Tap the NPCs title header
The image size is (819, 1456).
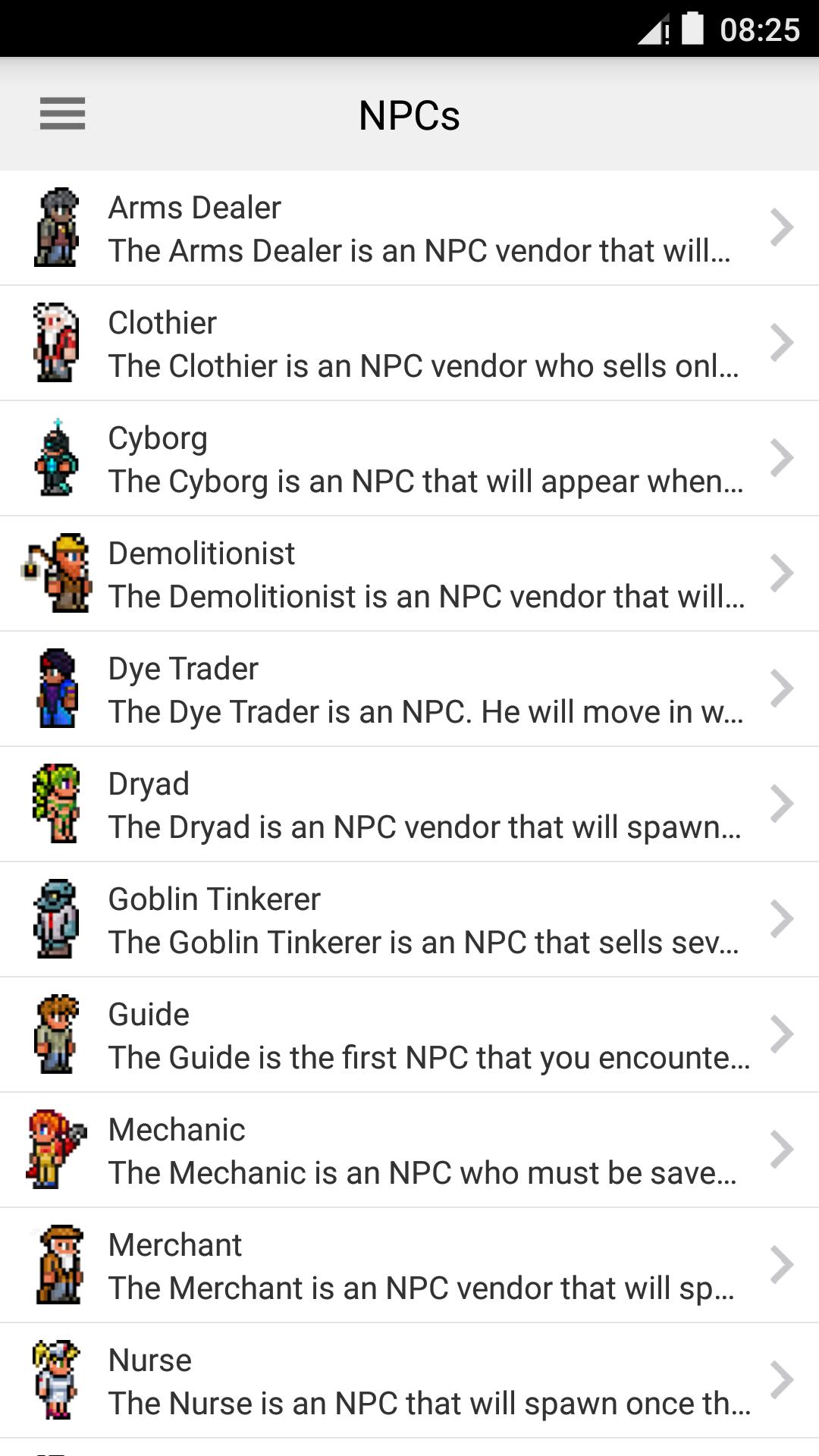pos(409,115)
